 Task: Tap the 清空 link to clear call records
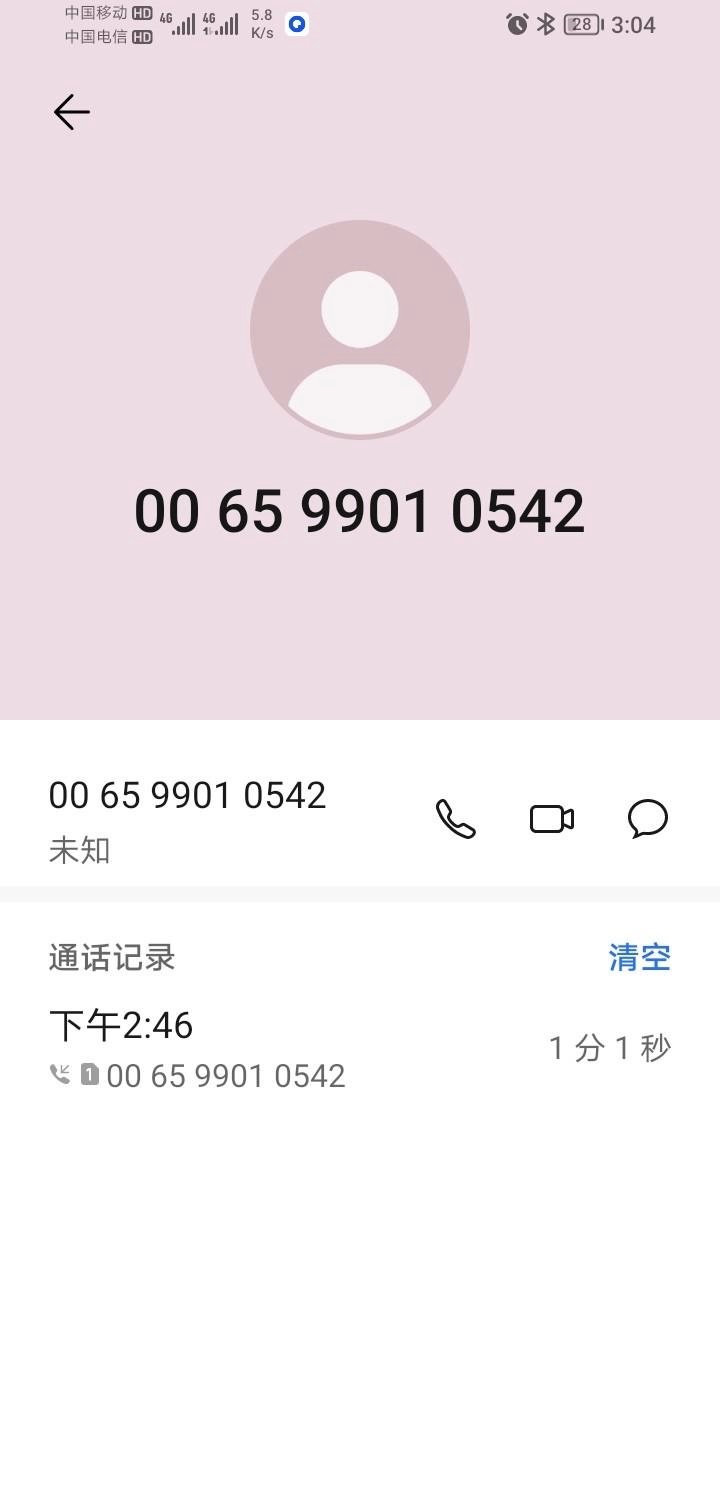[640, 956]
